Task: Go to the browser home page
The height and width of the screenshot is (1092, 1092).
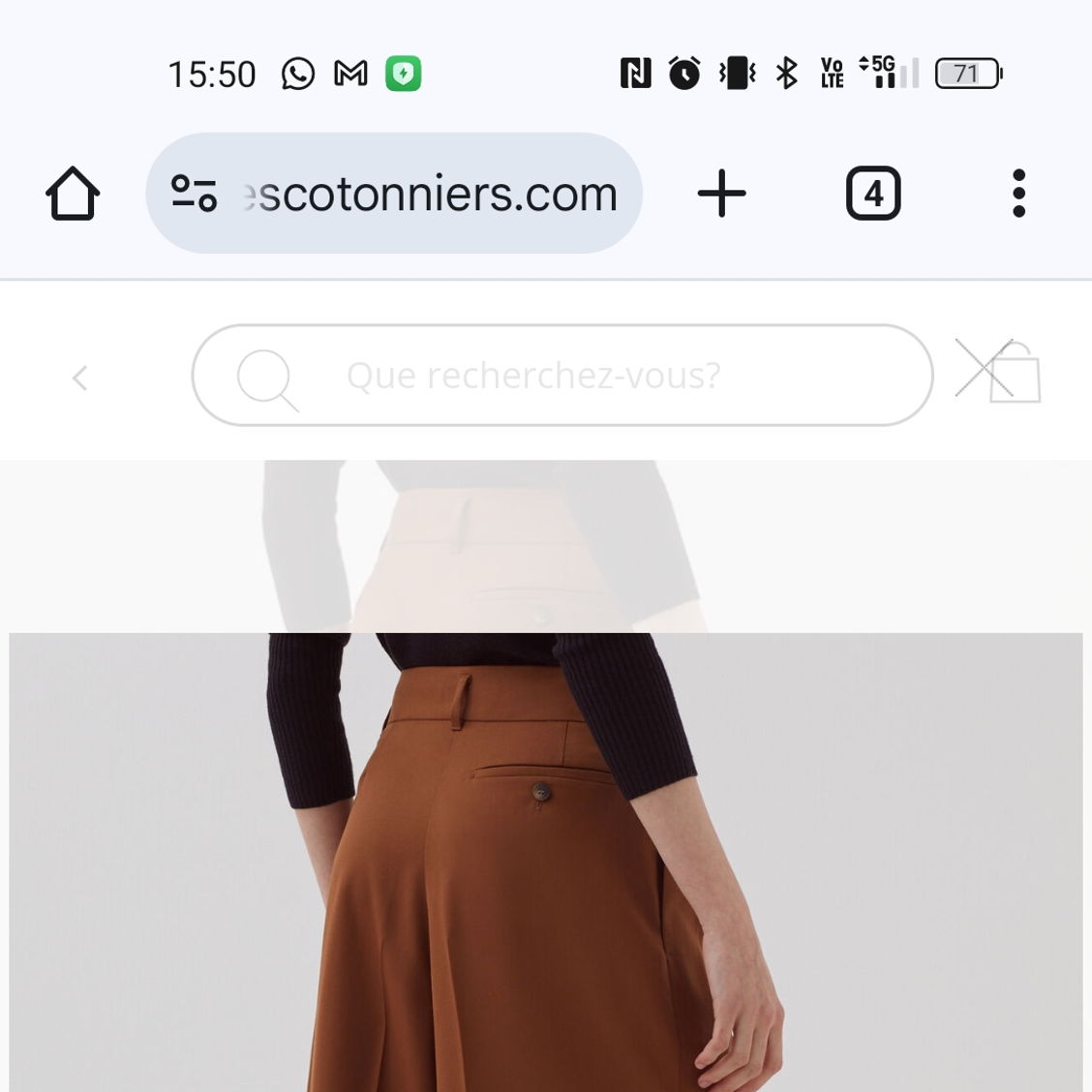Action: click(x=73, y=194)
